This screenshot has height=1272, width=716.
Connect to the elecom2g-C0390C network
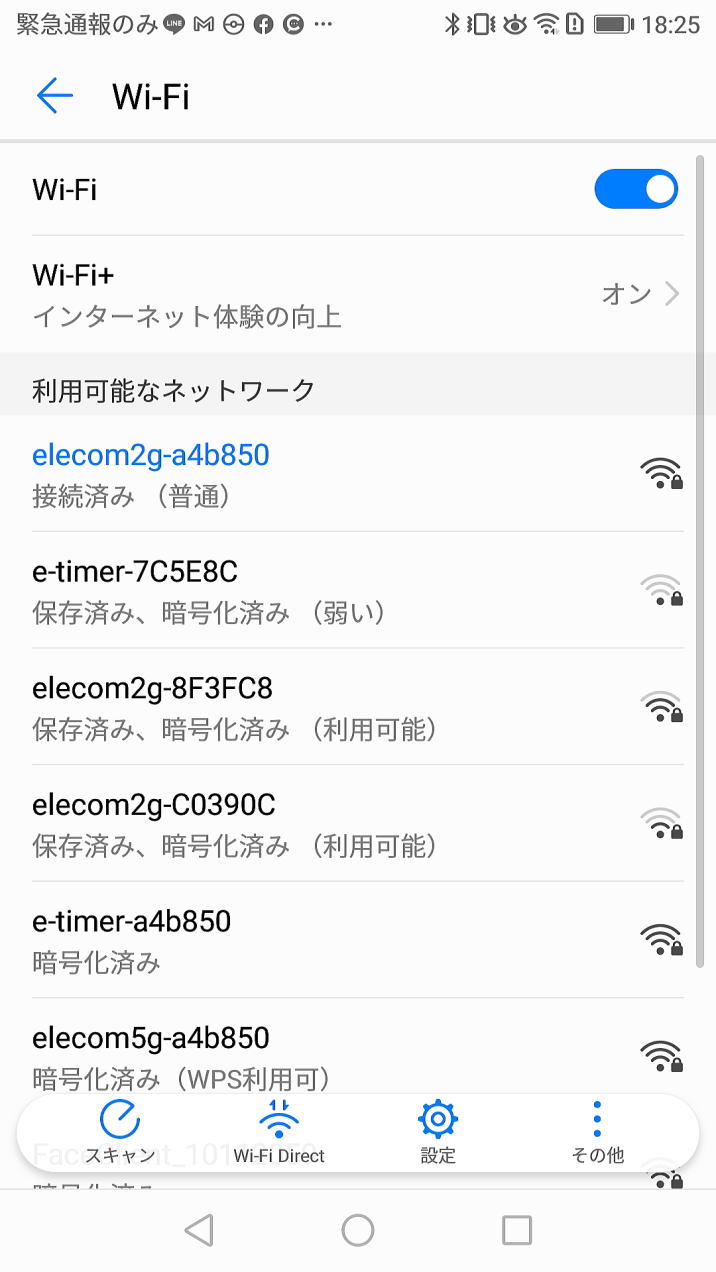point(358,823)
